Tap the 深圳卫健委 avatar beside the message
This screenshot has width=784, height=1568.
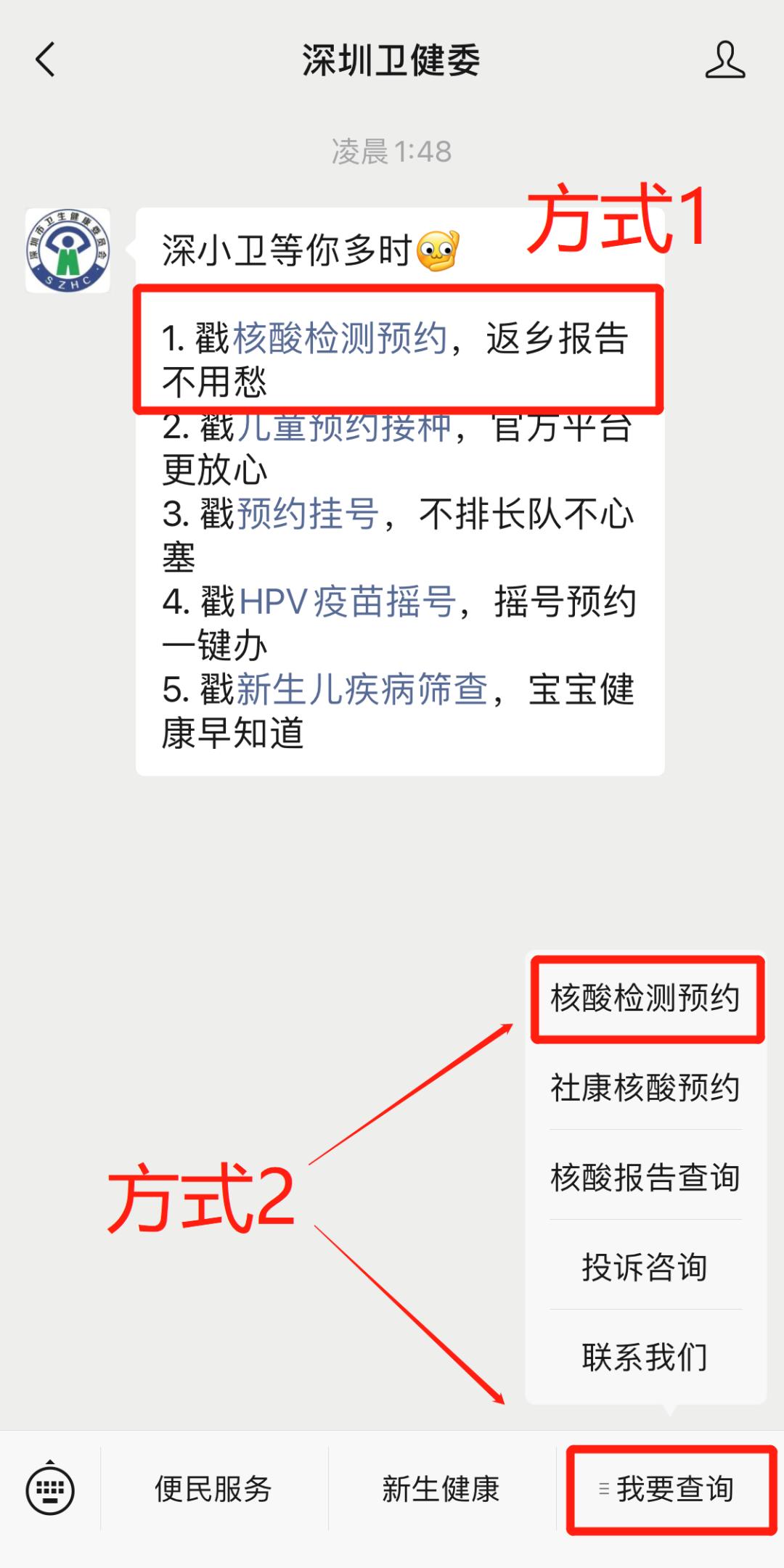68,251
